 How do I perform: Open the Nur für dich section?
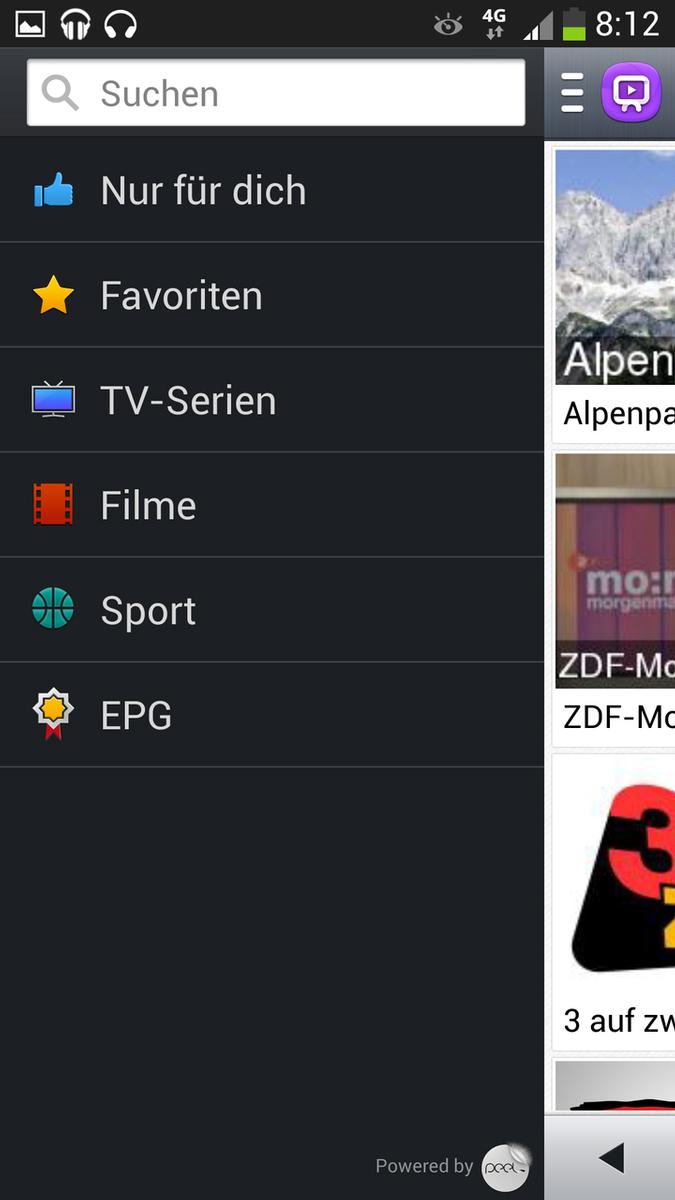(x=272, y=190)
